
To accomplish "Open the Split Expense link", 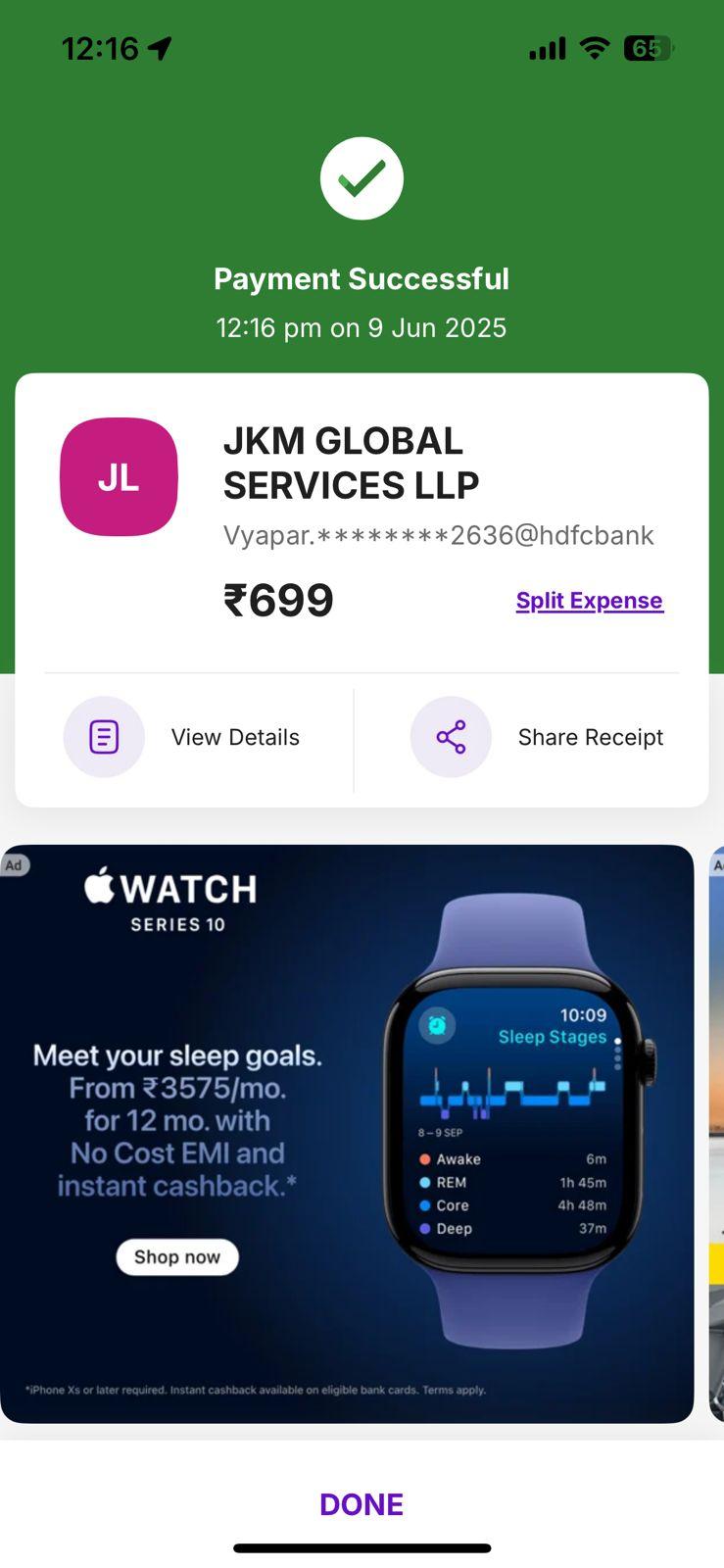I will pos(590,601).
